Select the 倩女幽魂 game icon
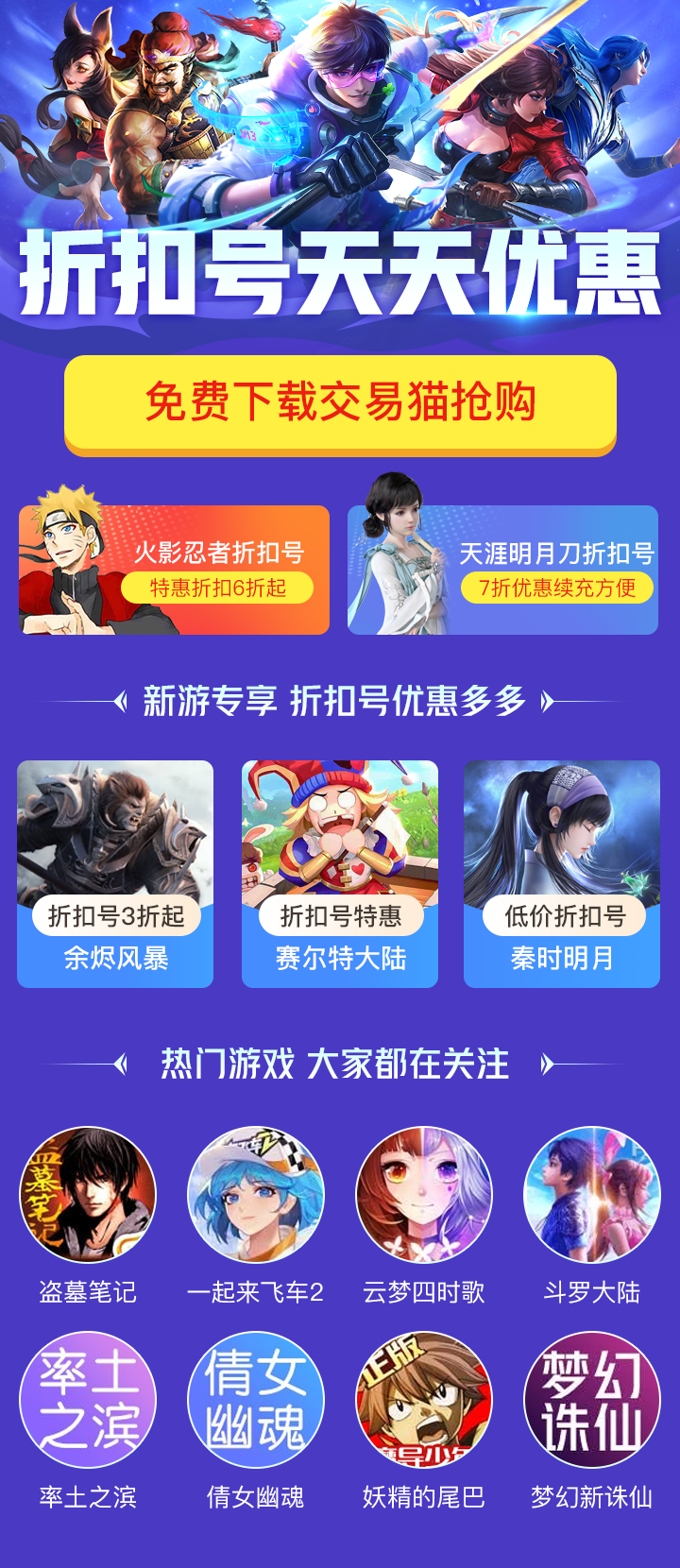Image resolution: width=680 pixels, height=1568 pixels. [x=256, y=1400]
